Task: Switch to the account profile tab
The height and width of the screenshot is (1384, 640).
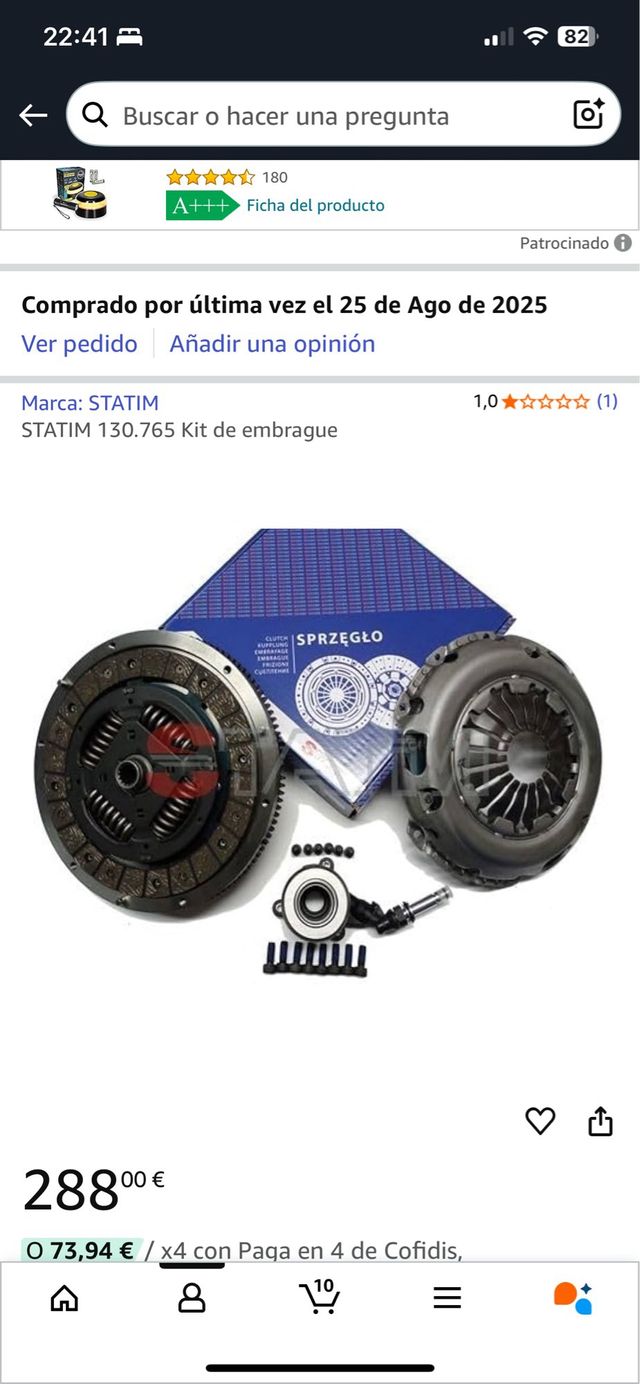Action: 191,1298
